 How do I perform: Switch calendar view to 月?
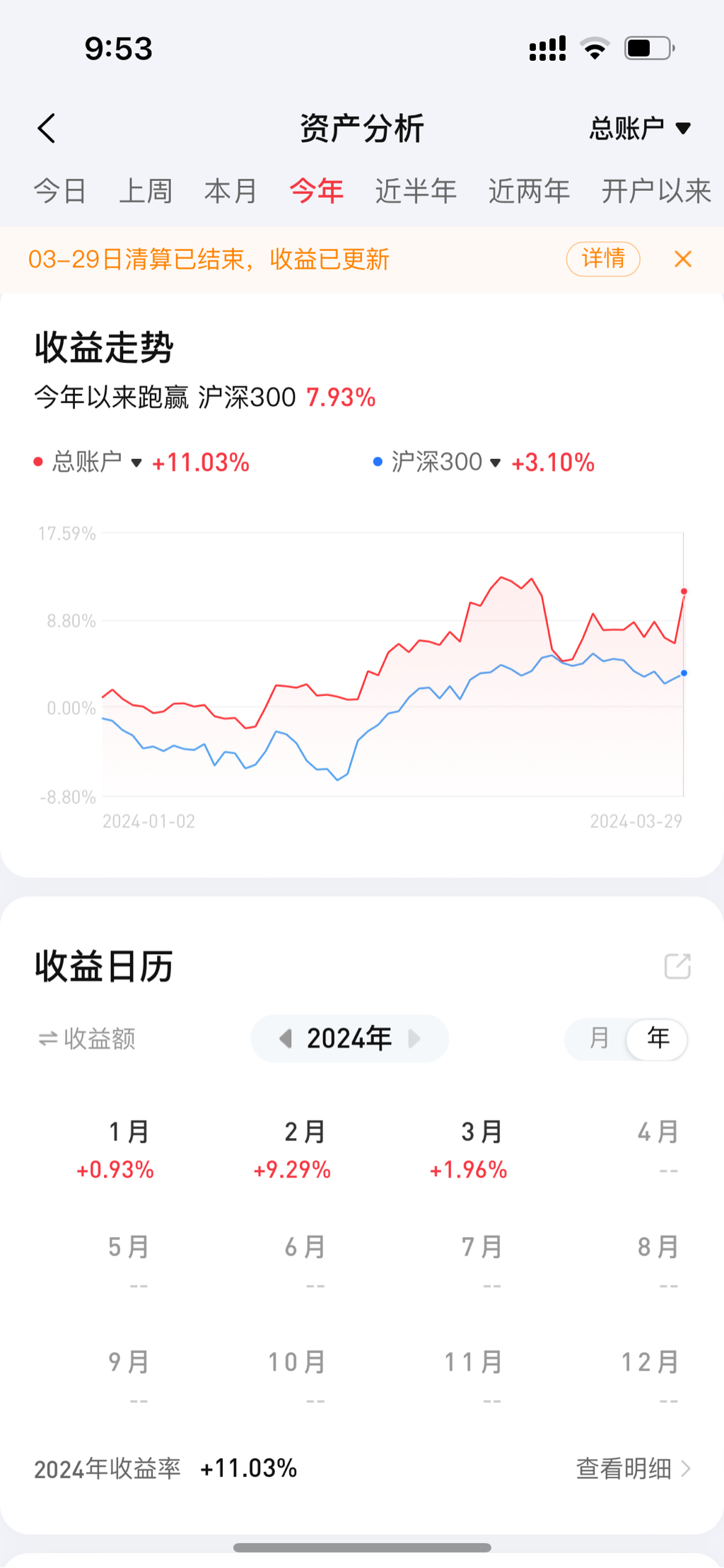coord(598,1038)
